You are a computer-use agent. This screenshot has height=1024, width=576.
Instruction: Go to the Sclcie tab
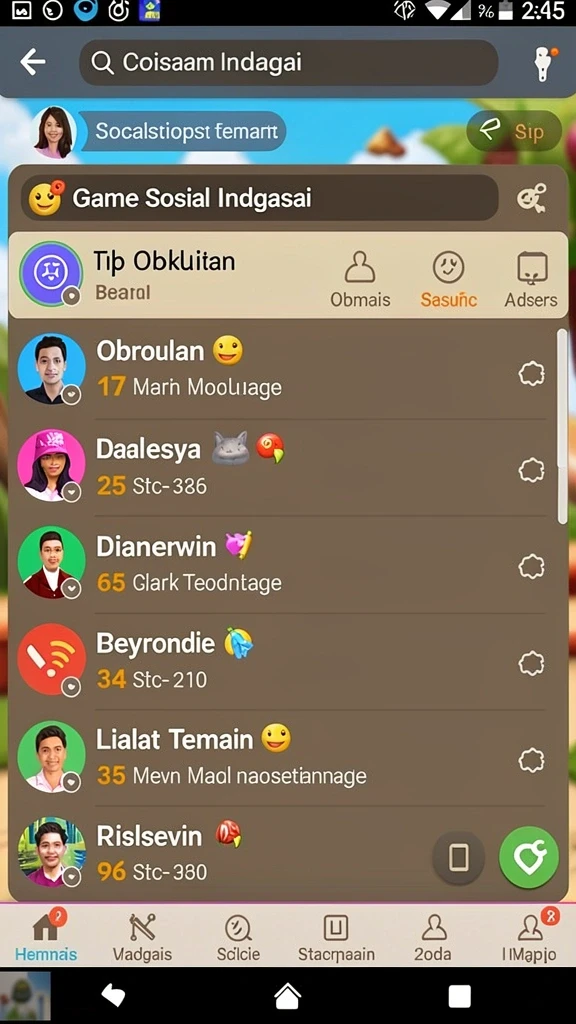click(x=238, y=935)
